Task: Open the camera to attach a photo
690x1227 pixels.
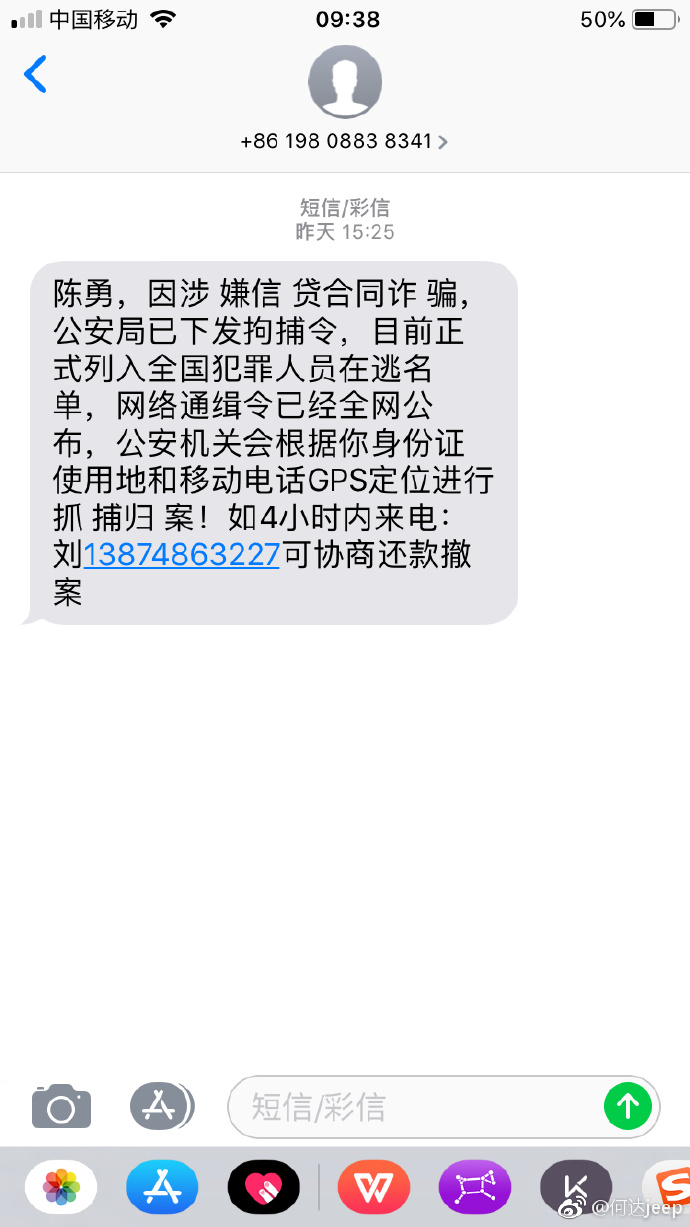Action: pos(61,1106)
